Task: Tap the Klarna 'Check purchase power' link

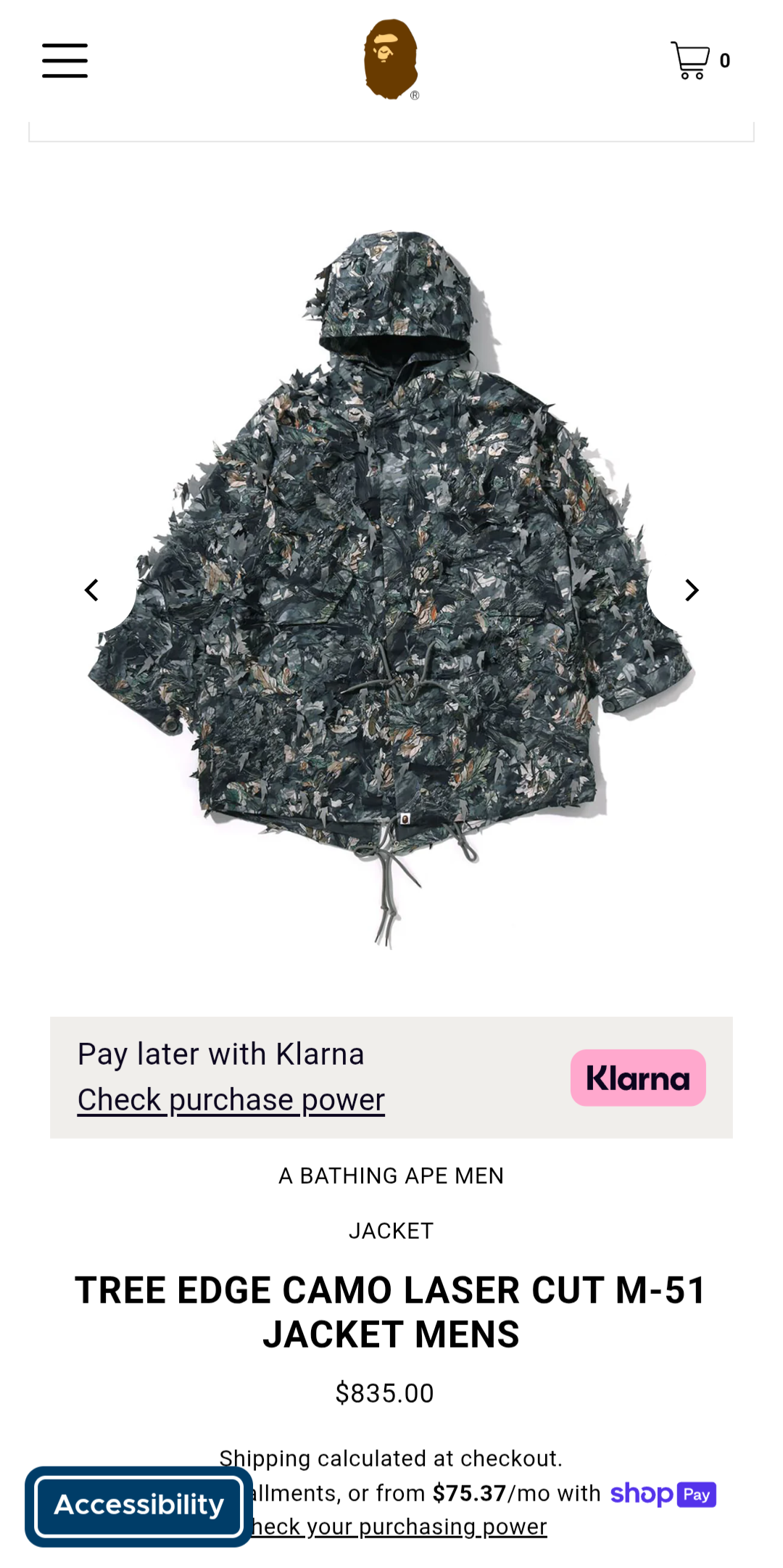Action: [x=231, y=1099]
